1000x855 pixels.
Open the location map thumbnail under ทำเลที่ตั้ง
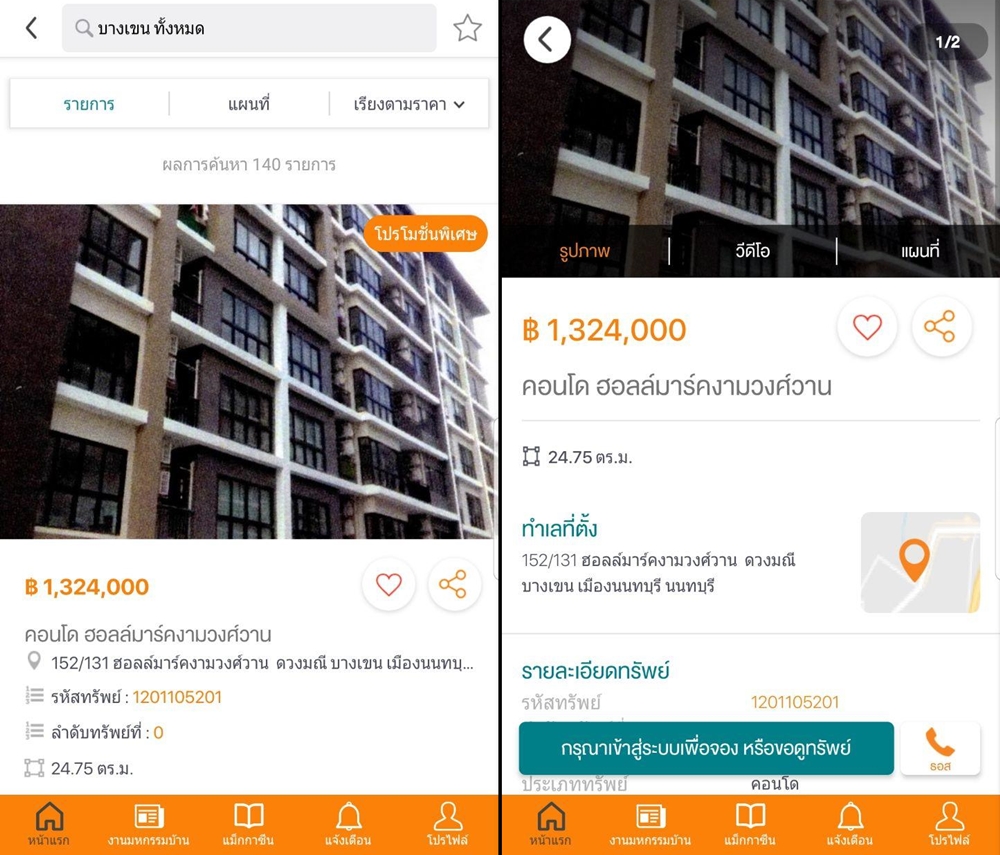pos(919,562)
